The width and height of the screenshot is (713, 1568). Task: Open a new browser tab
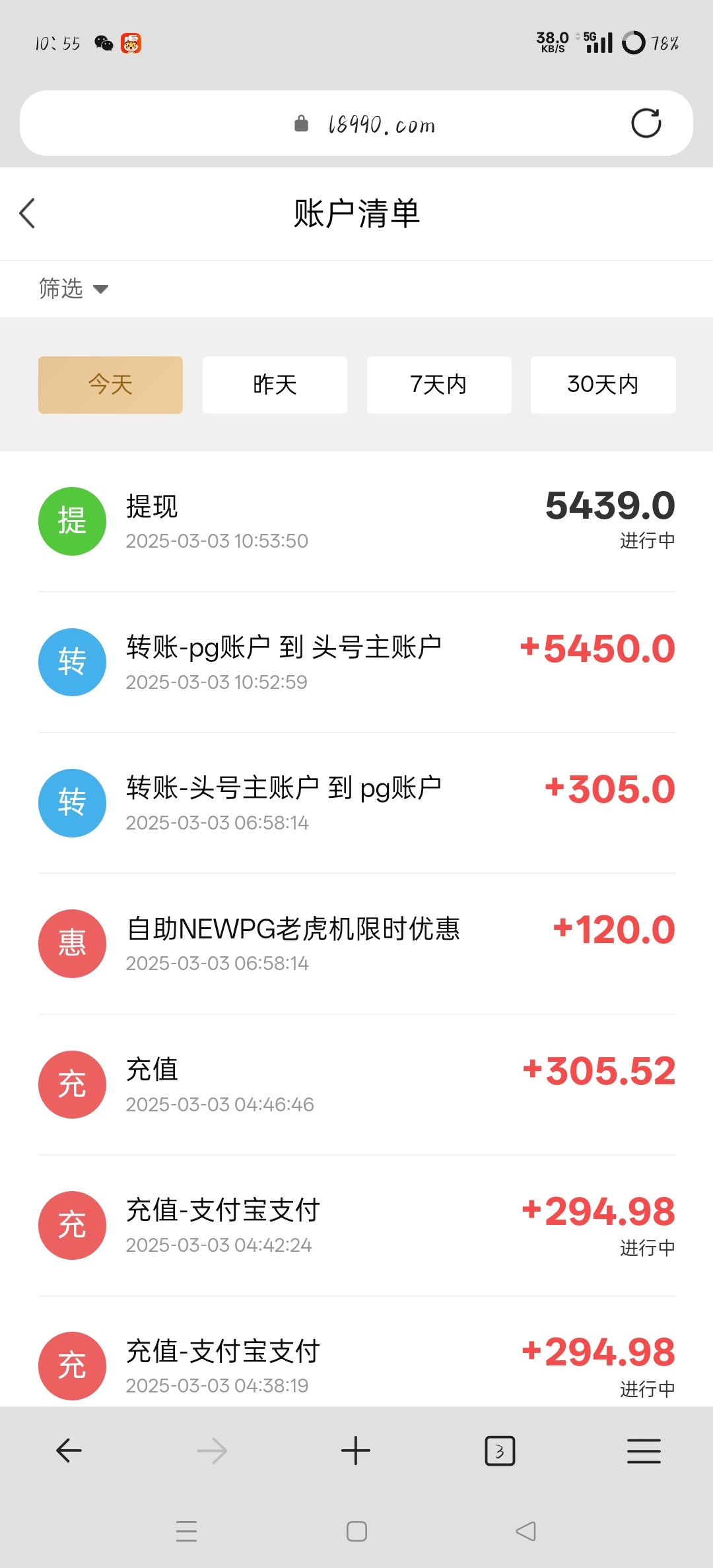pyautogui.click(x=356, y=1451)
